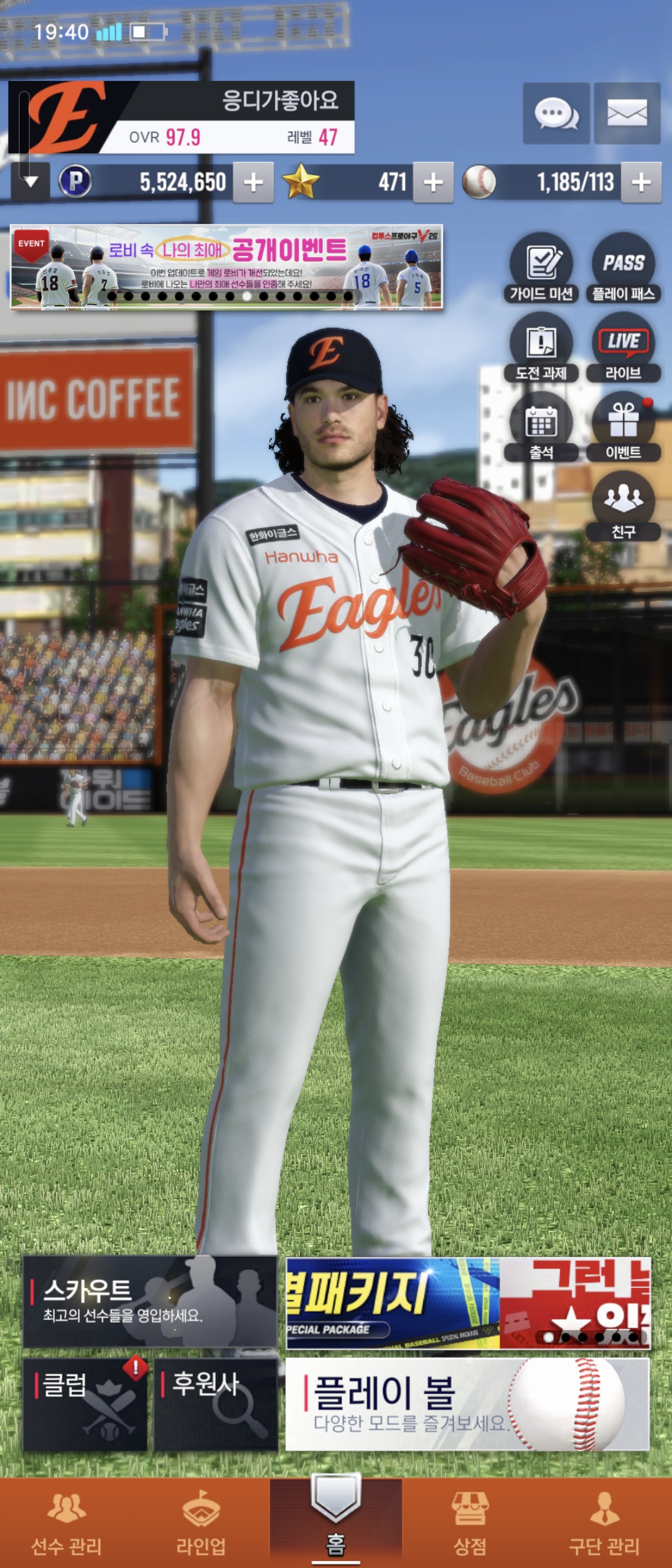The width and height of the screenshot is (672, 1568).
Task: Open the 친구 friends list
Action: coord(623,506)
